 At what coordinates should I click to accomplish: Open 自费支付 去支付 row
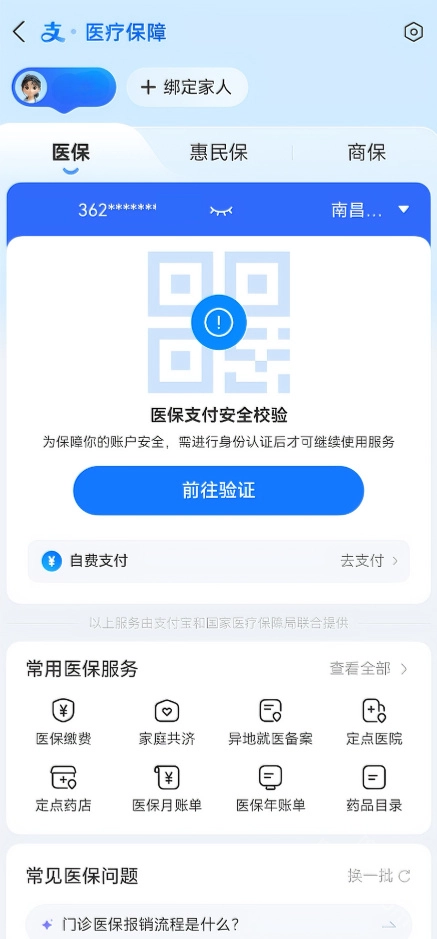coord(218,561)
